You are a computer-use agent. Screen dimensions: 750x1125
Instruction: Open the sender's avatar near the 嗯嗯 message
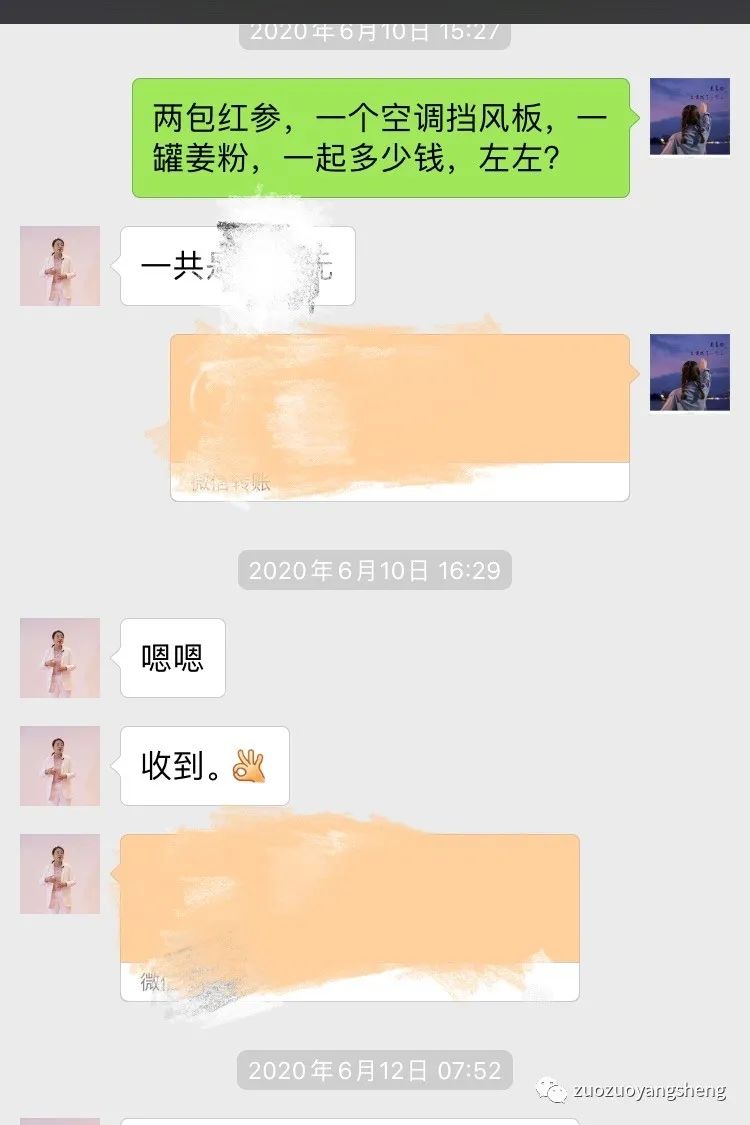(59, 658)
